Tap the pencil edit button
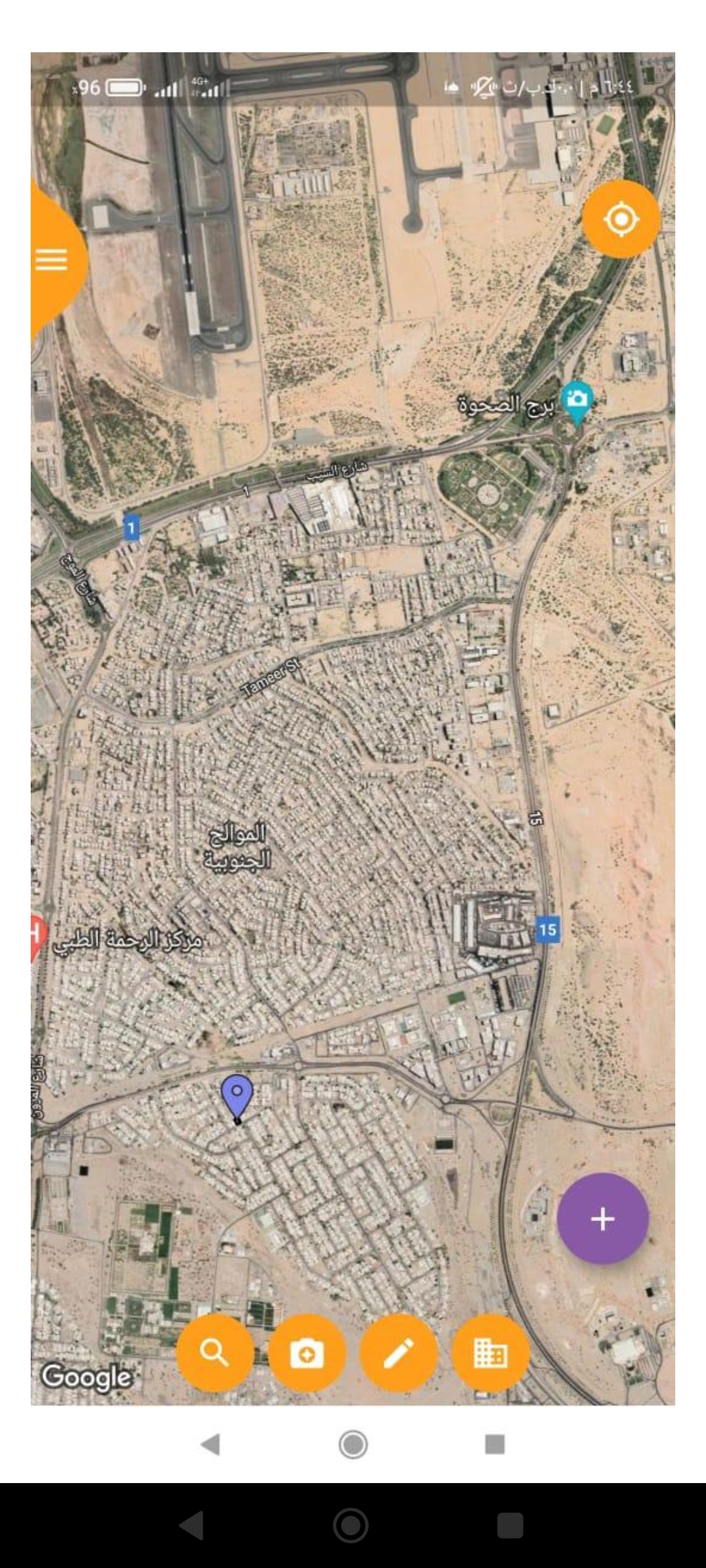Image resolution: width=706 pixels, height=1568 pixels. click(x=398, y=1353)
